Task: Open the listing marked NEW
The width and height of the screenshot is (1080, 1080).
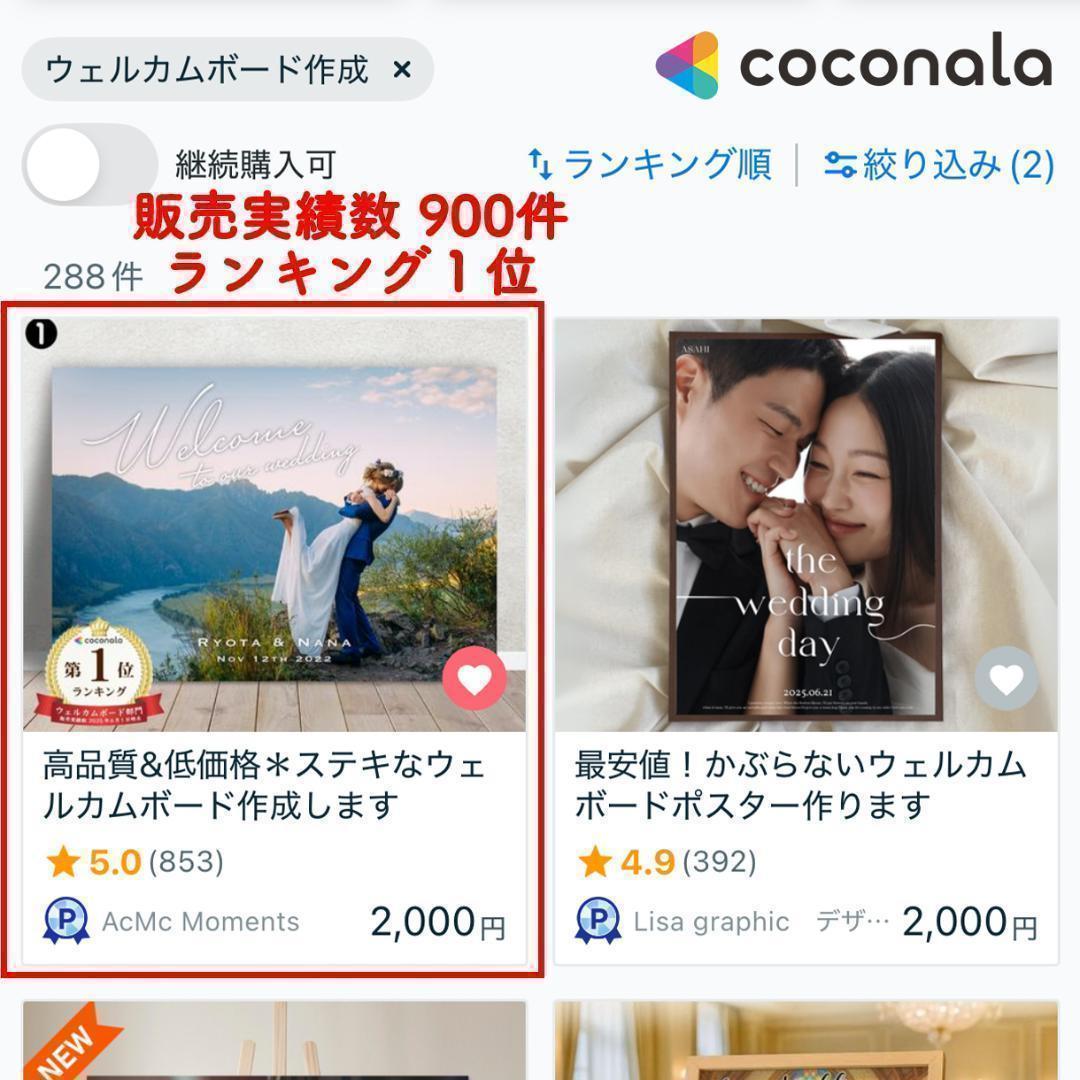Action: [274, 1041]
